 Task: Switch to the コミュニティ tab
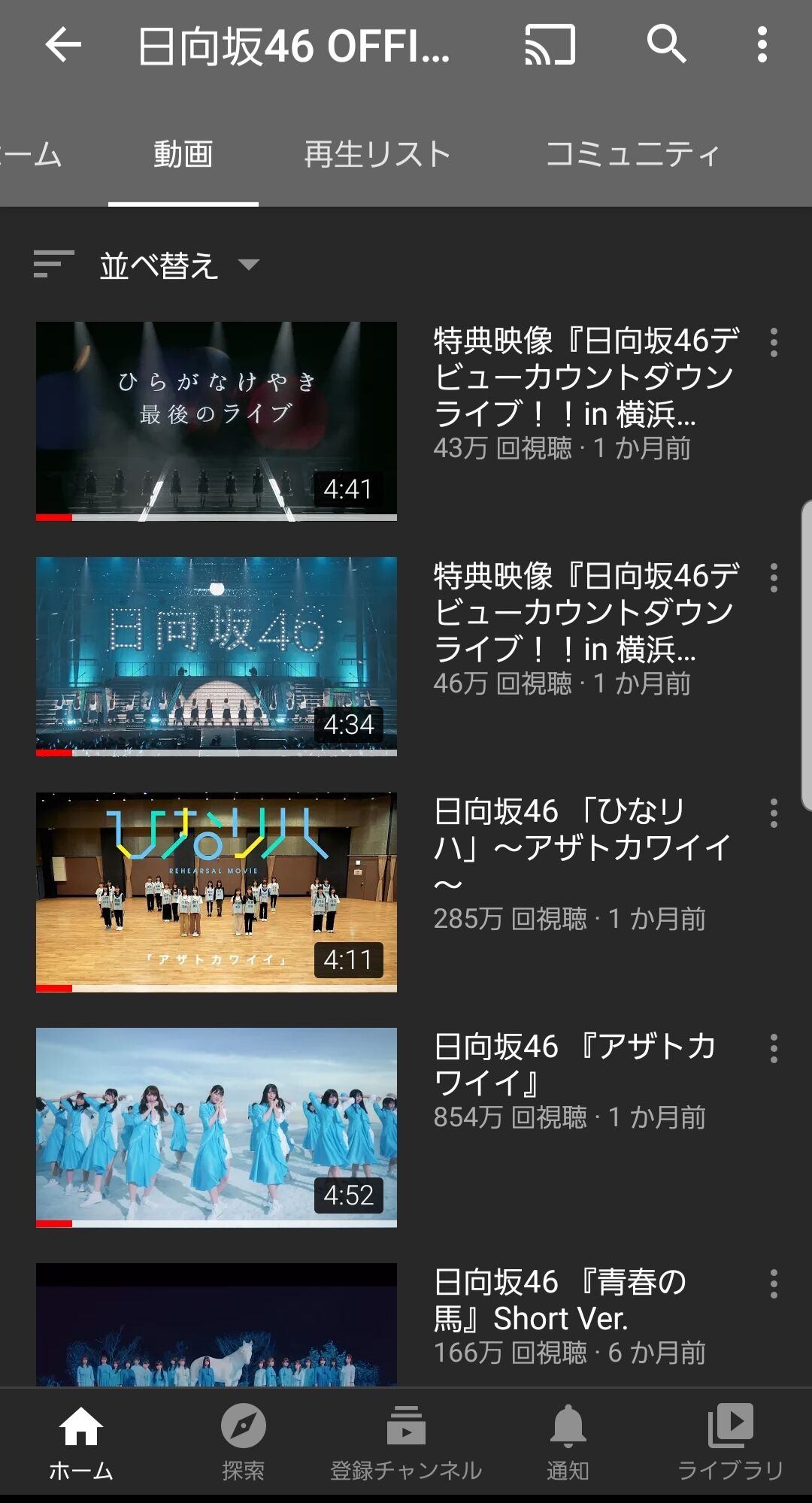click(632, 154)
